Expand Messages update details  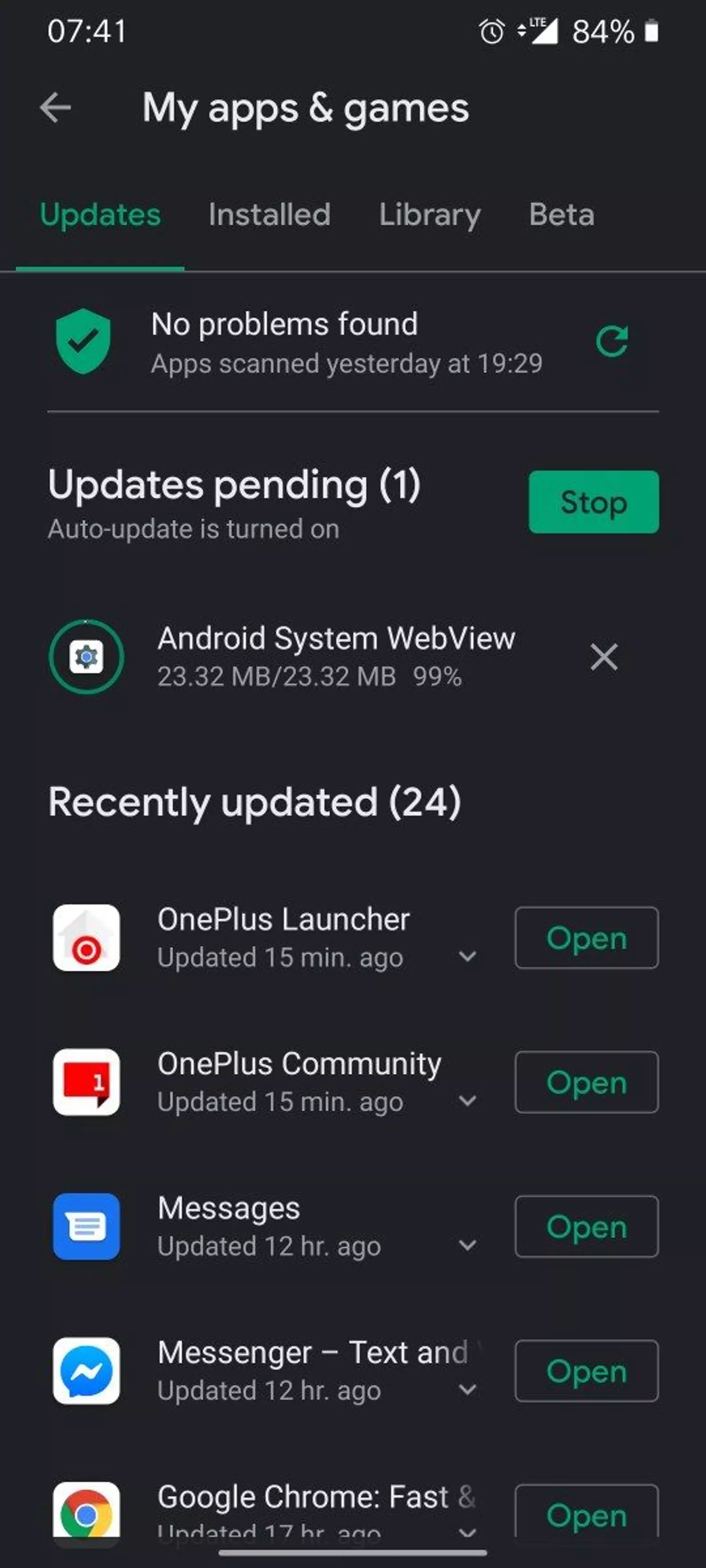(x=467, y=1245)
